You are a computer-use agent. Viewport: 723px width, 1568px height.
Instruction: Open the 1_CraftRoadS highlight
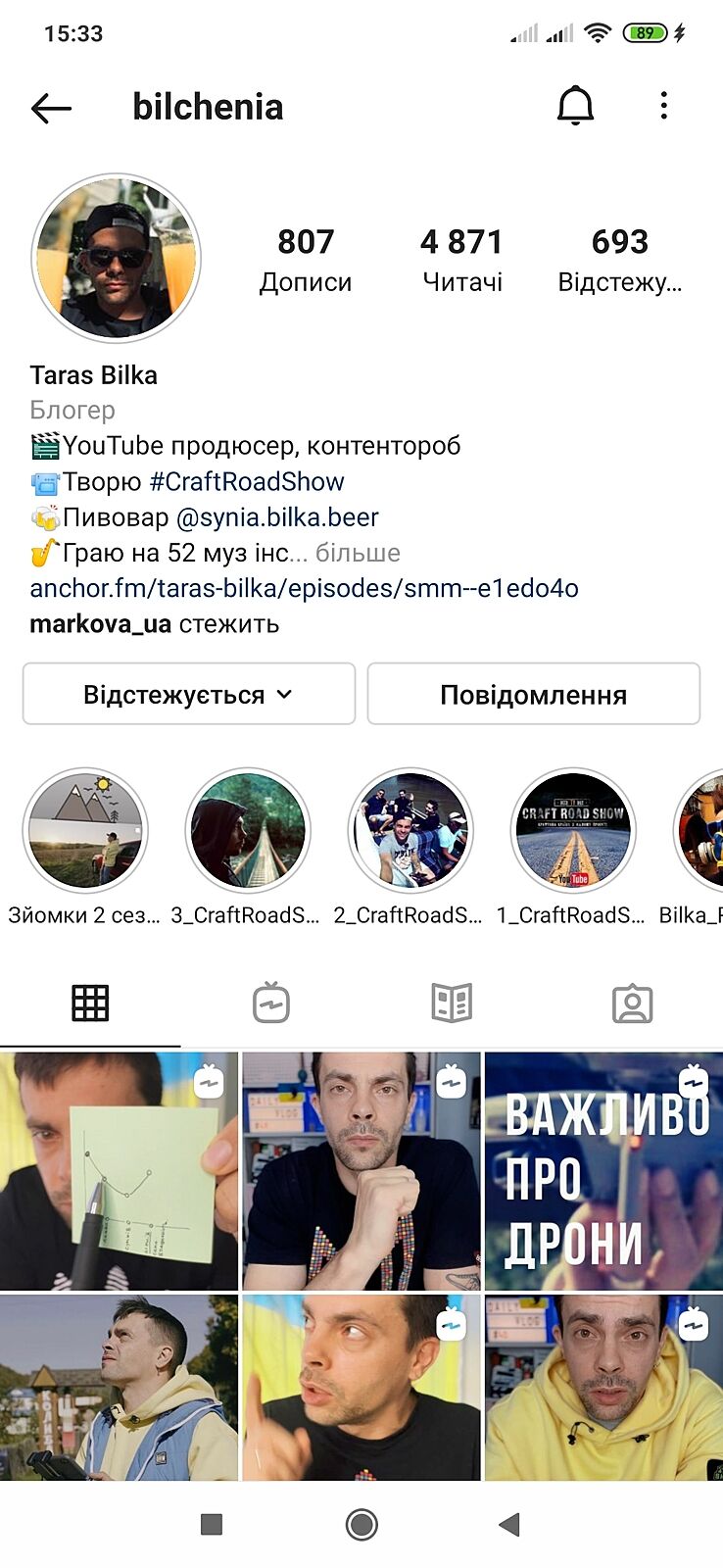pos(573,830)
